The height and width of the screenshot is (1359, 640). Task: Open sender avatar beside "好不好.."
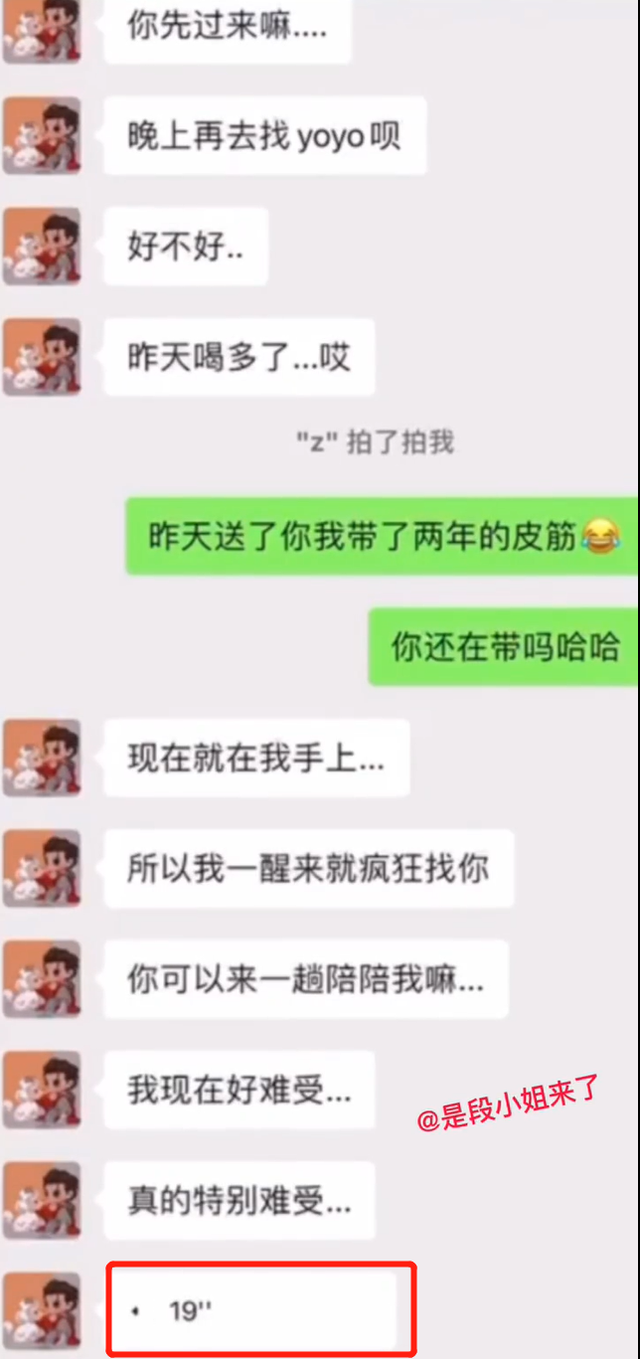pos(41,246)
